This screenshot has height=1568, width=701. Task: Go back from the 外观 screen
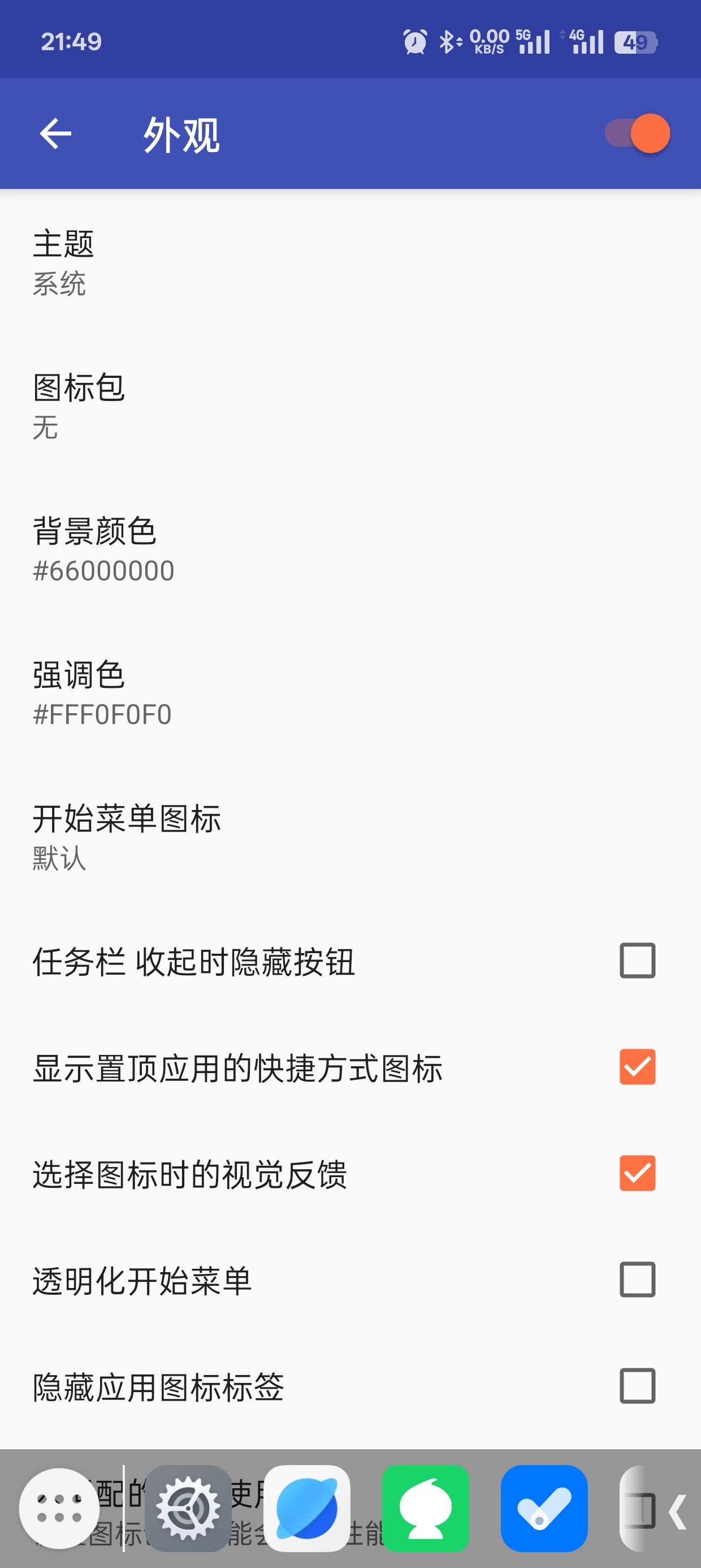pos(55,134)
